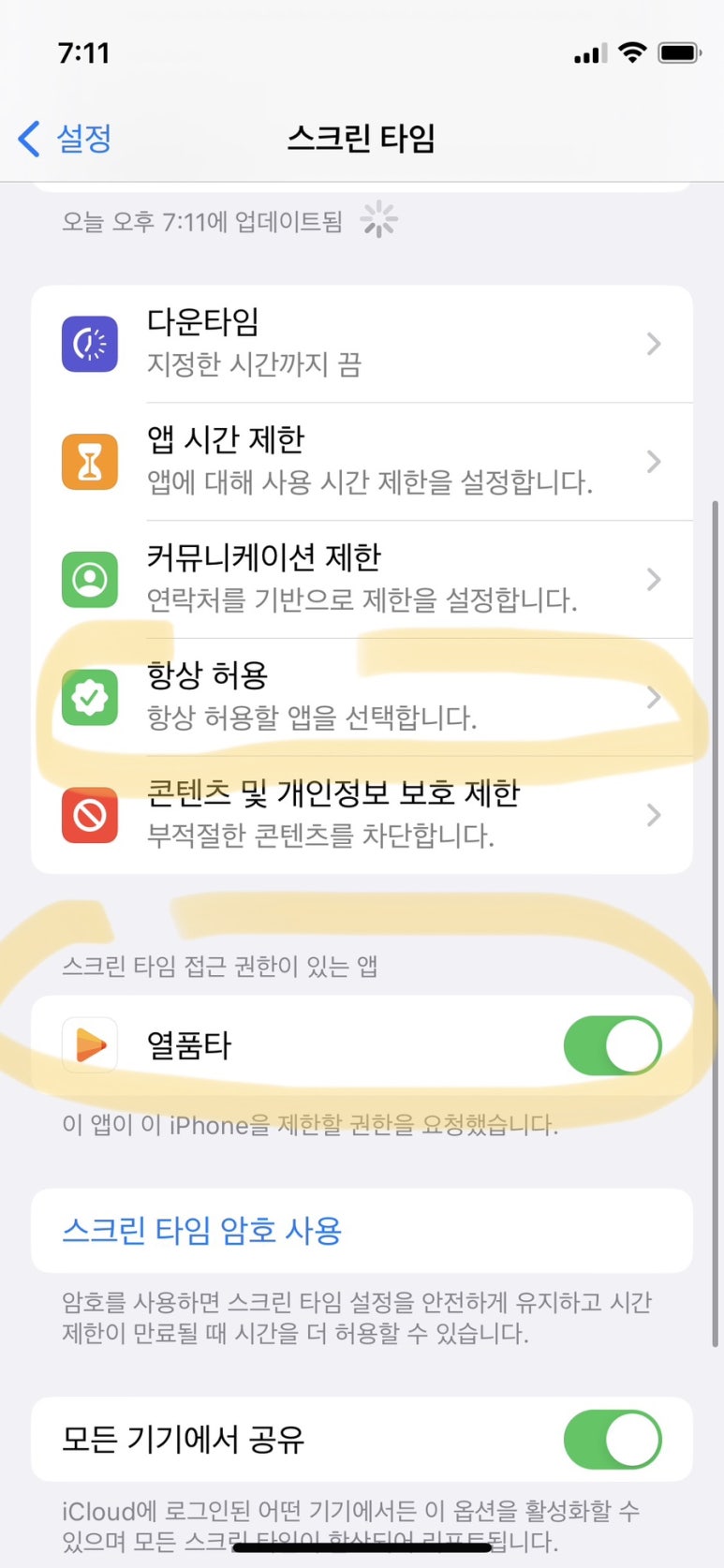Viewport: 724px width, 1568px height.
Task: Toggle 열품타 Screen Time access off
Action: point(612,1045)
